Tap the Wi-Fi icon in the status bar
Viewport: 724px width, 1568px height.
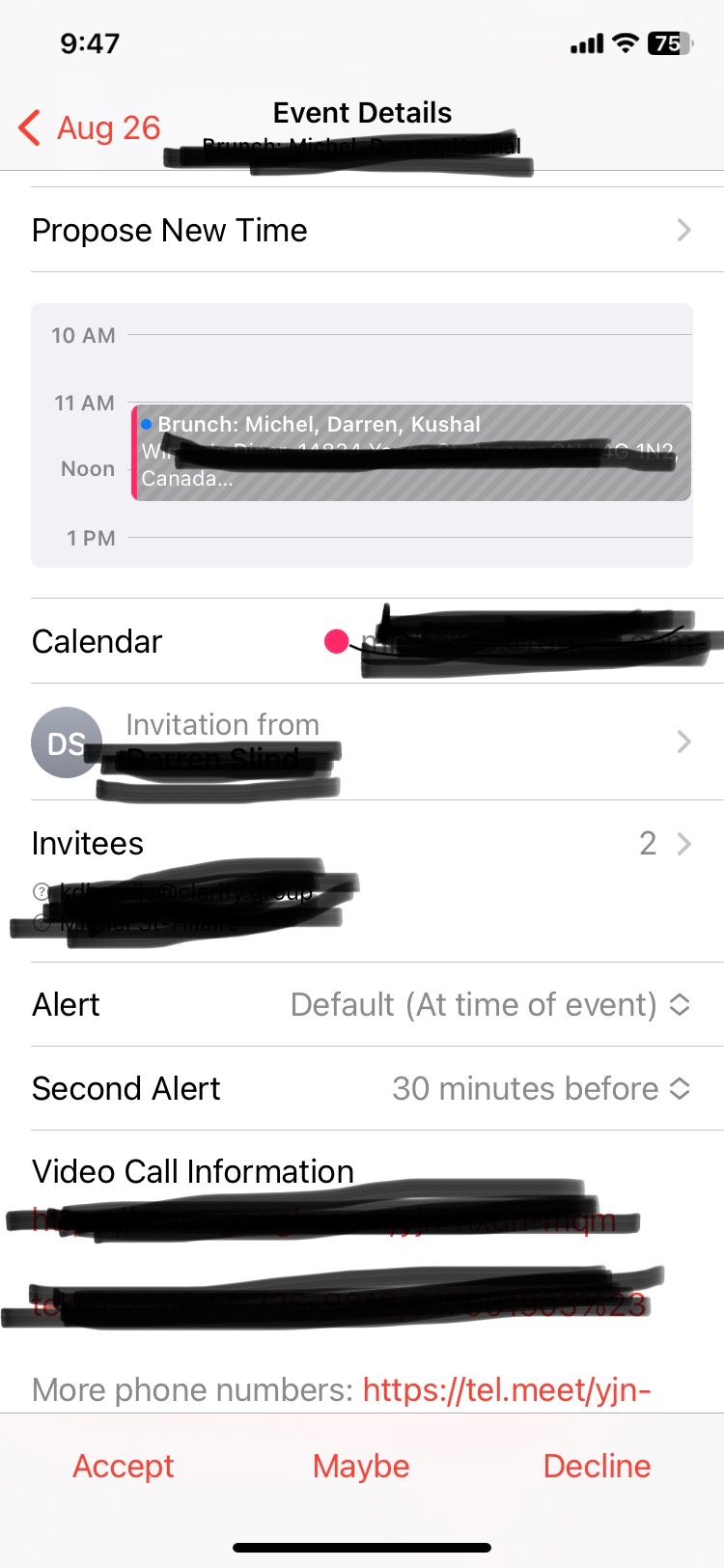(x=624, y=42)
